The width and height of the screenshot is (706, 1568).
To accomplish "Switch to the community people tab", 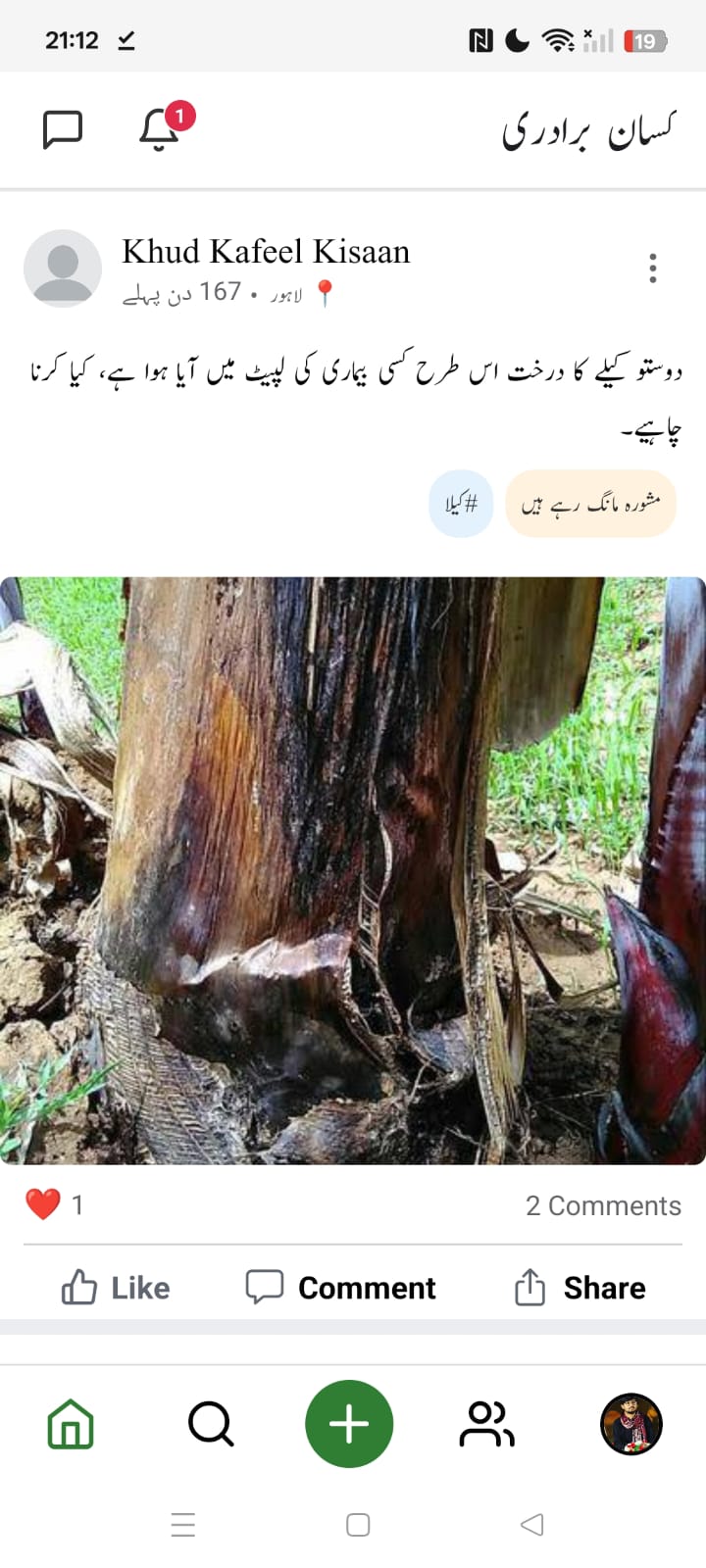I will coord(486,1424).
